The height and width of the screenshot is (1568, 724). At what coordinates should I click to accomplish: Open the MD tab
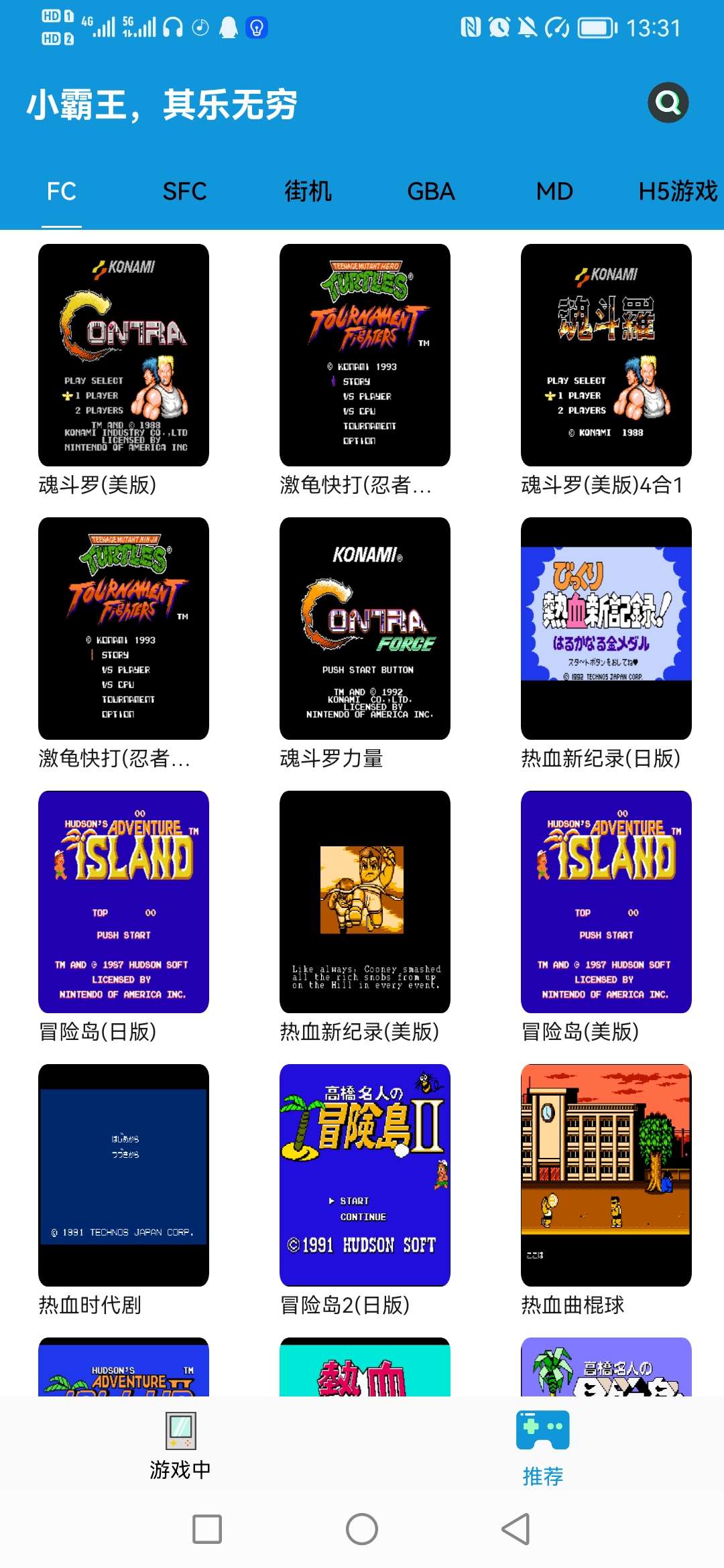click(554, 192)
